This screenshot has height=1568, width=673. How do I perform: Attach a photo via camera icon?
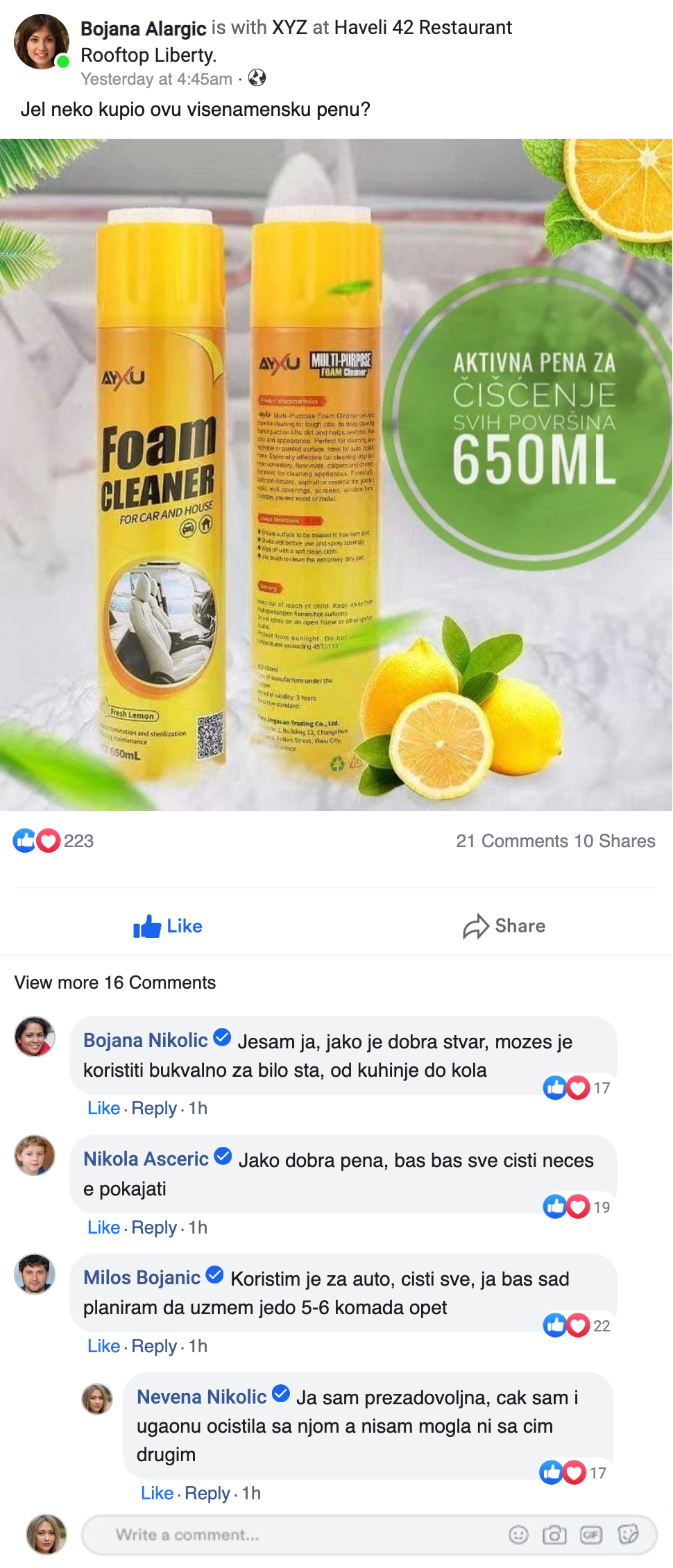[554, 1535]
